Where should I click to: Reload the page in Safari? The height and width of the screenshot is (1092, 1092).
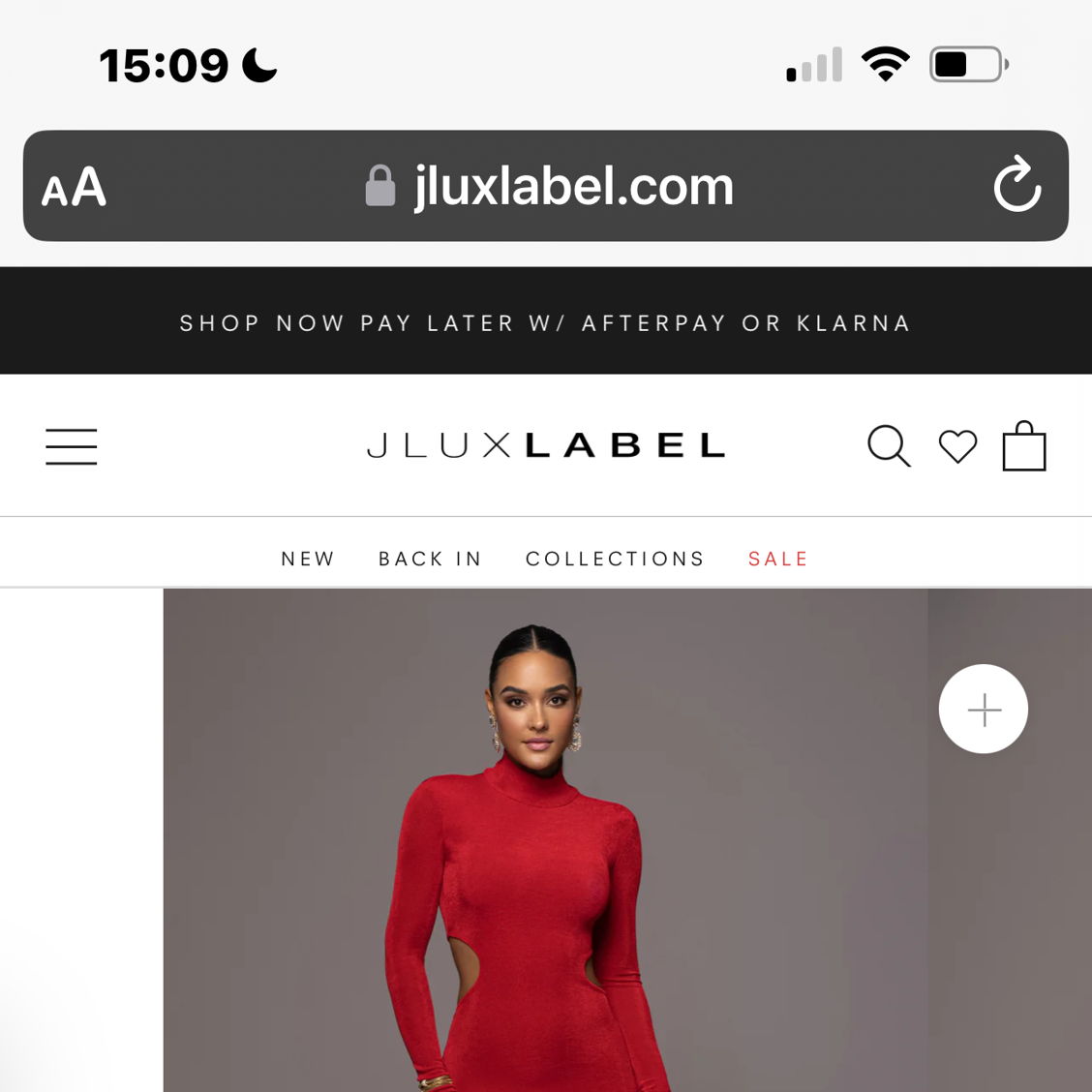[x=1016, y=185]
